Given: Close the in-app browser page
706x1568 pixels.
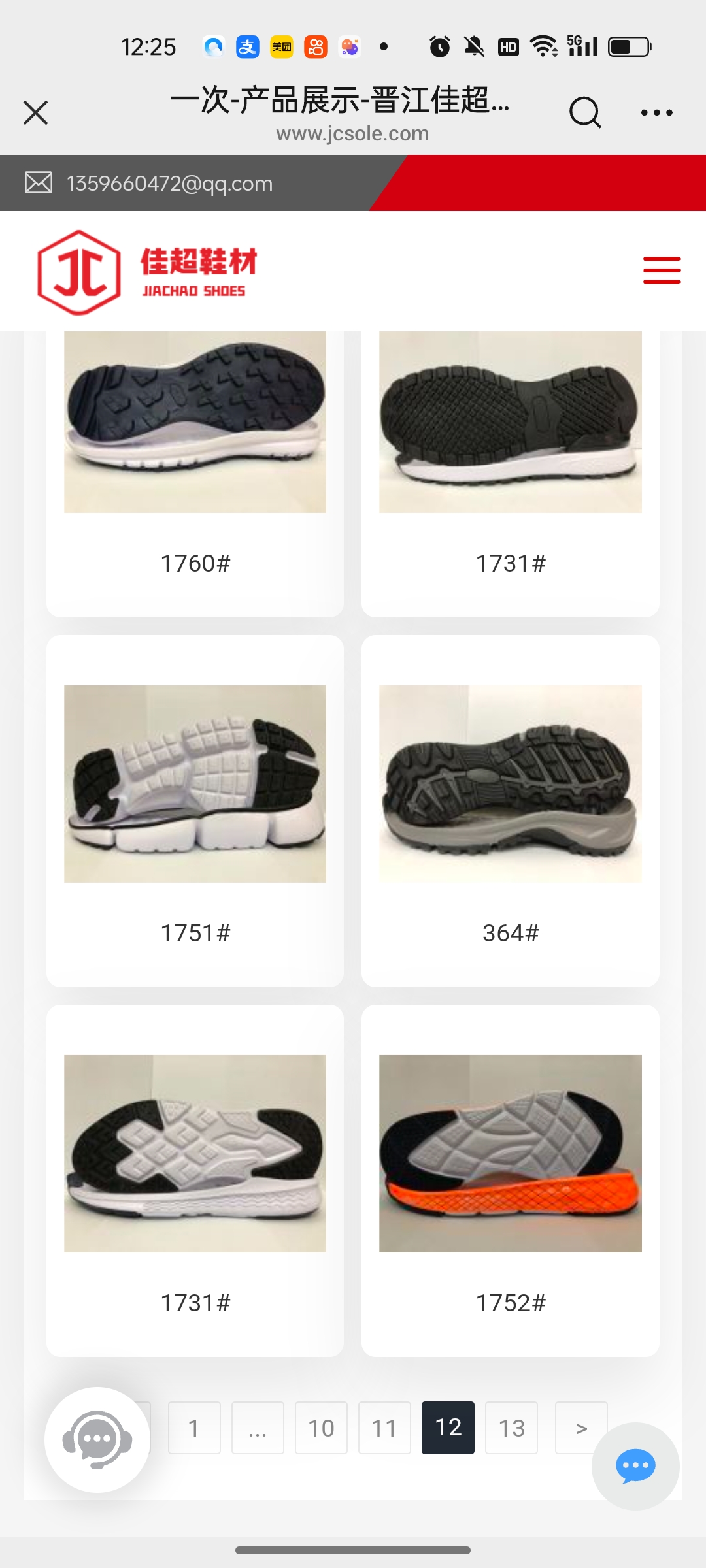Looking at the screenshot, I should 36,112.
